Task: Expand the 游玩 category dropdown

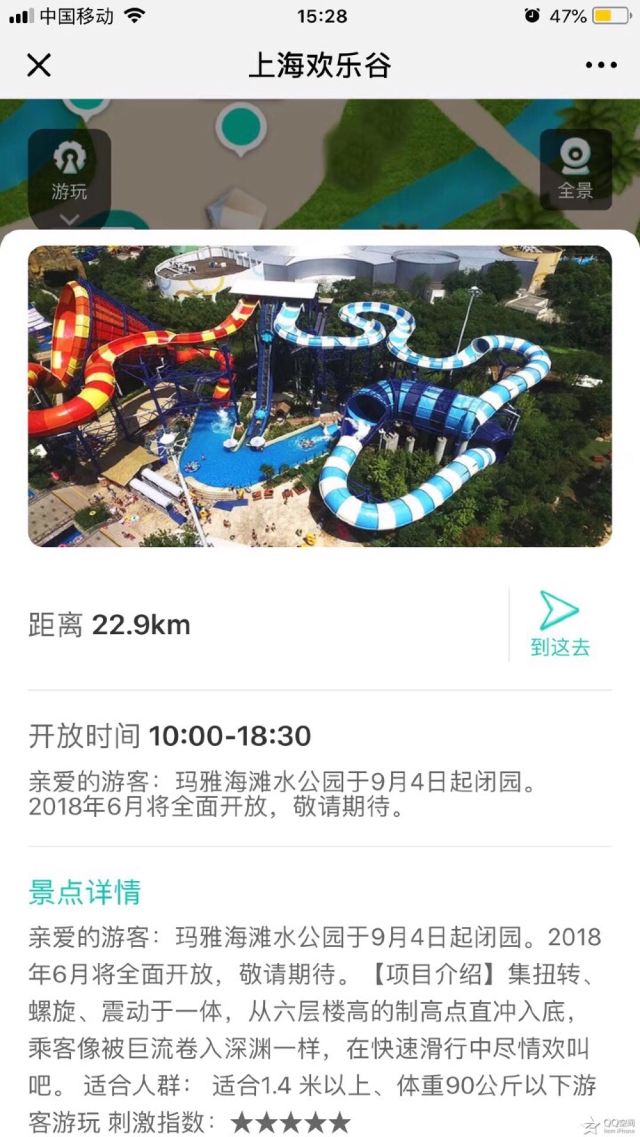Action: click(x=70, y=178)
